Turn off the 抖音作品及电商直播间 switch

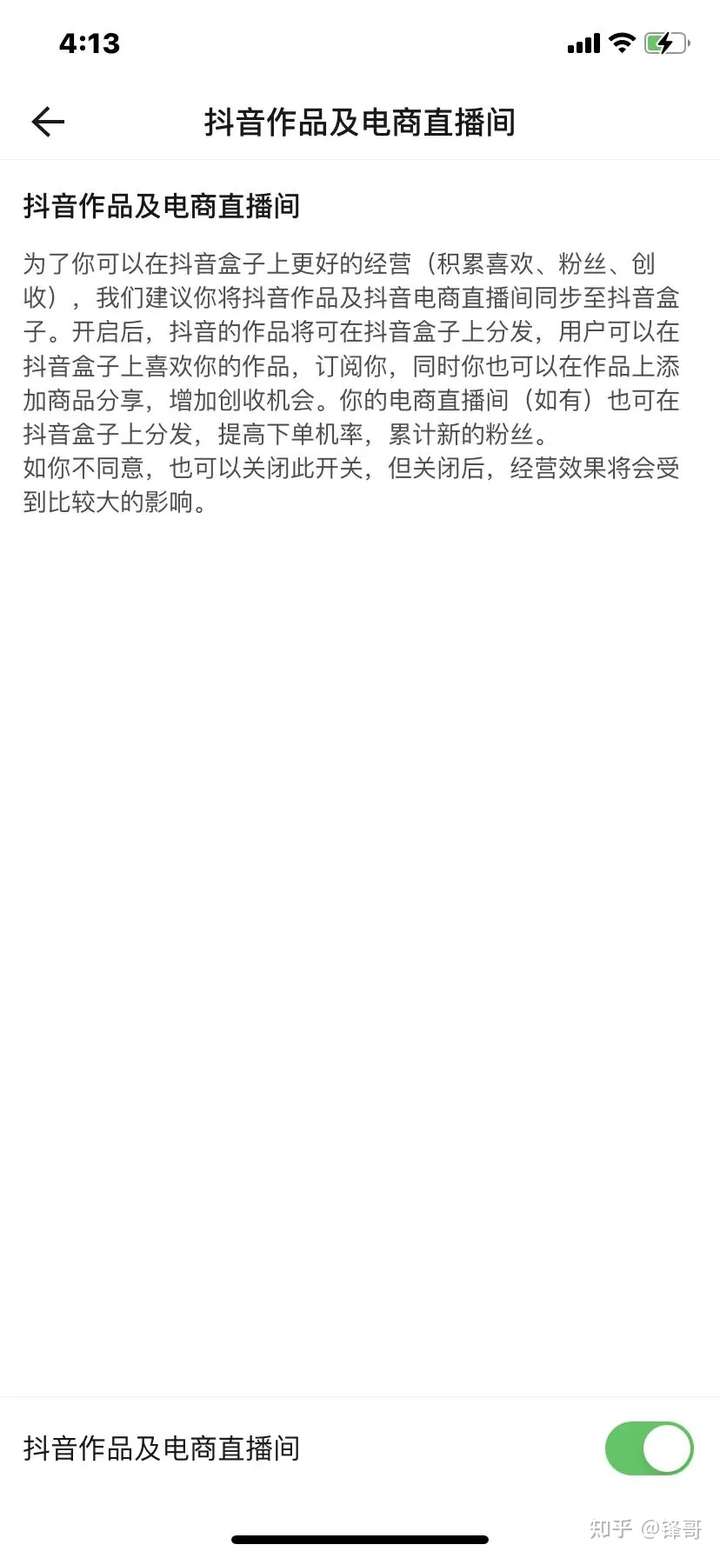click(x=649, y=1448)
